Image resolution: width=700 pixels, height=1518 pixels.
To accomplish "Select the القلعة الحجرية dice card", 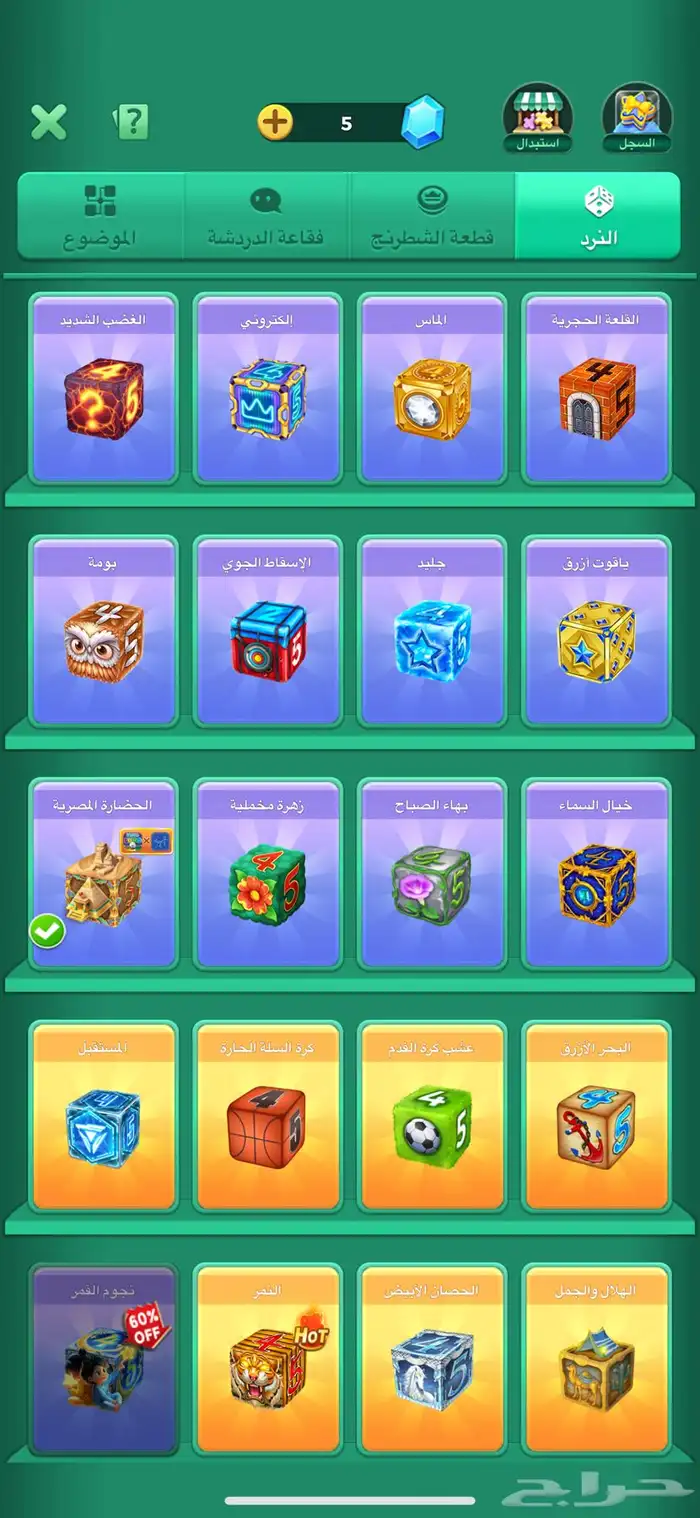I will click(596, 388).
